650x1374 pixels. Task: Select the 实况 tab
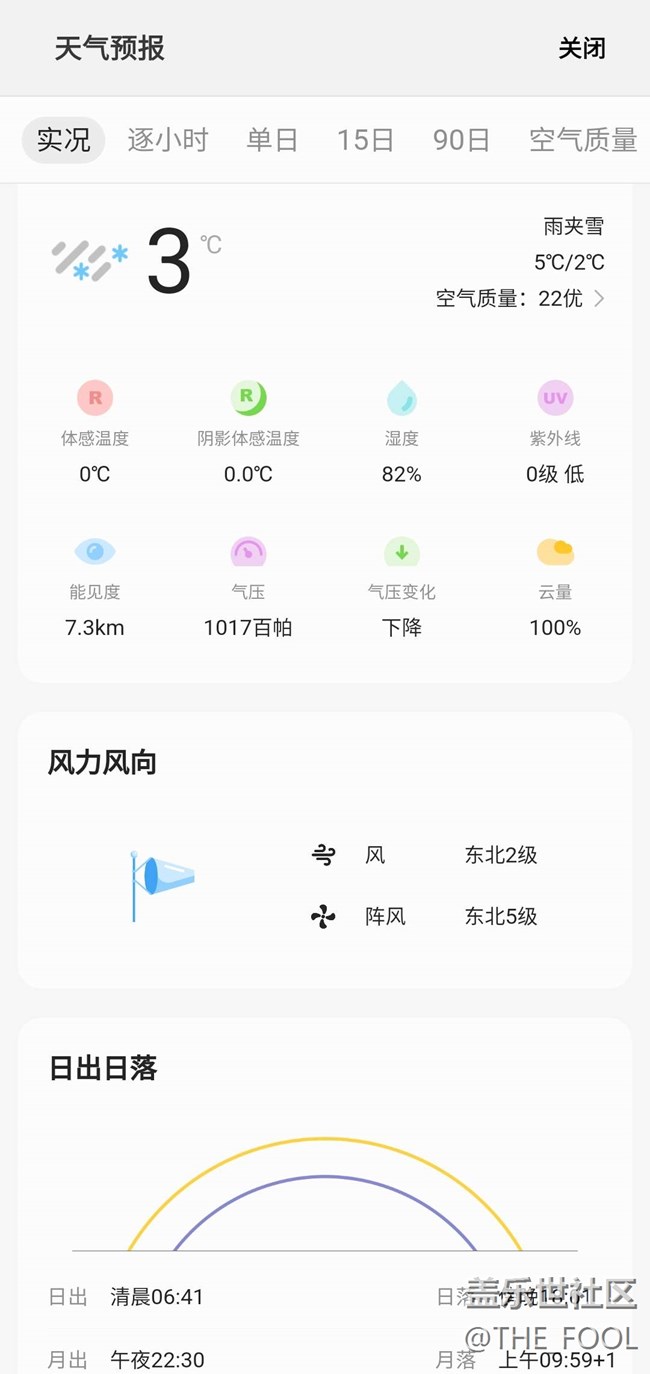pyautogui.click(x=64, y=140)
